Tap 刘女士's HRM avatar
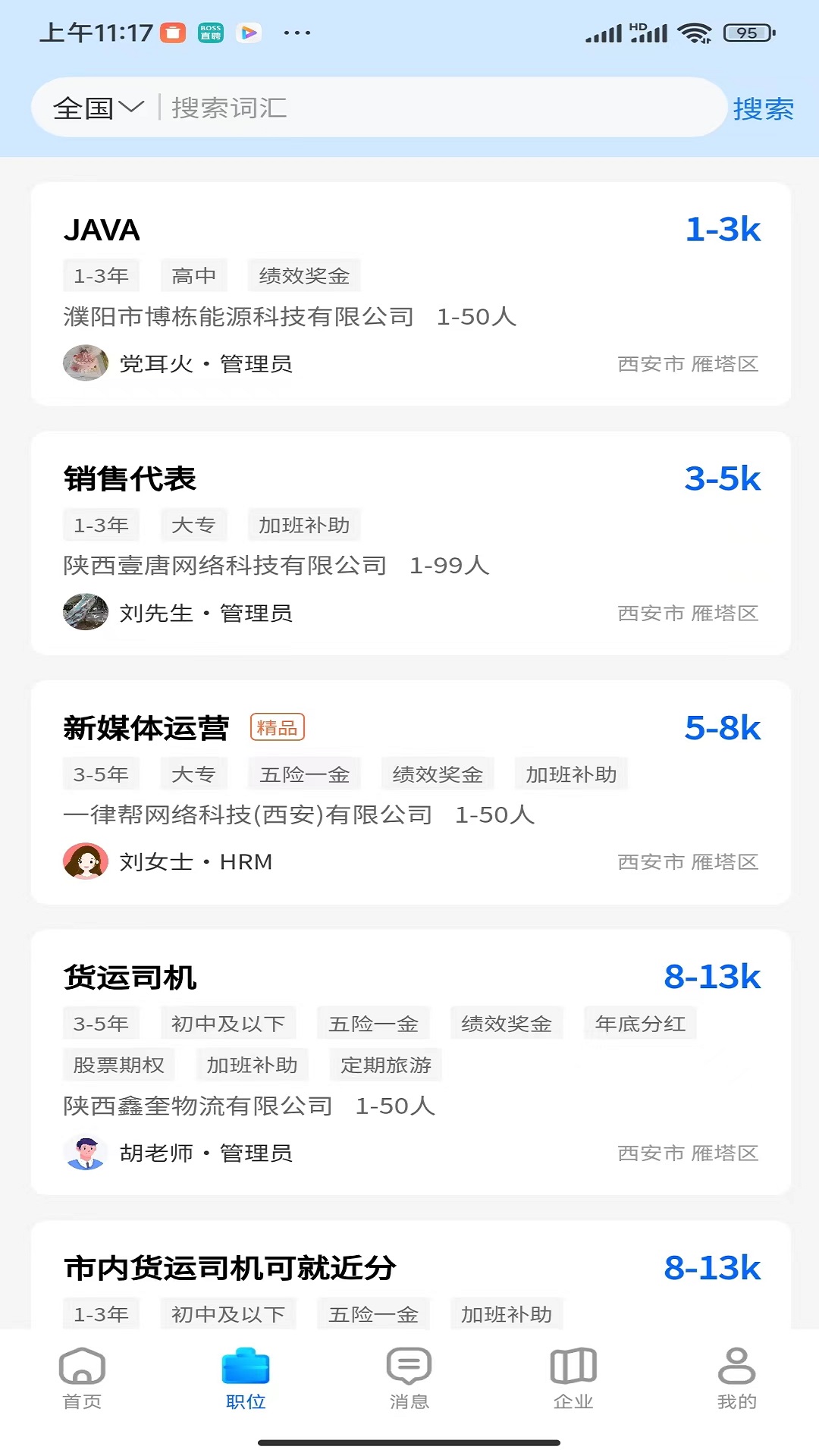The width and height of the screenshot is (819, 1456). coord(85,861)
